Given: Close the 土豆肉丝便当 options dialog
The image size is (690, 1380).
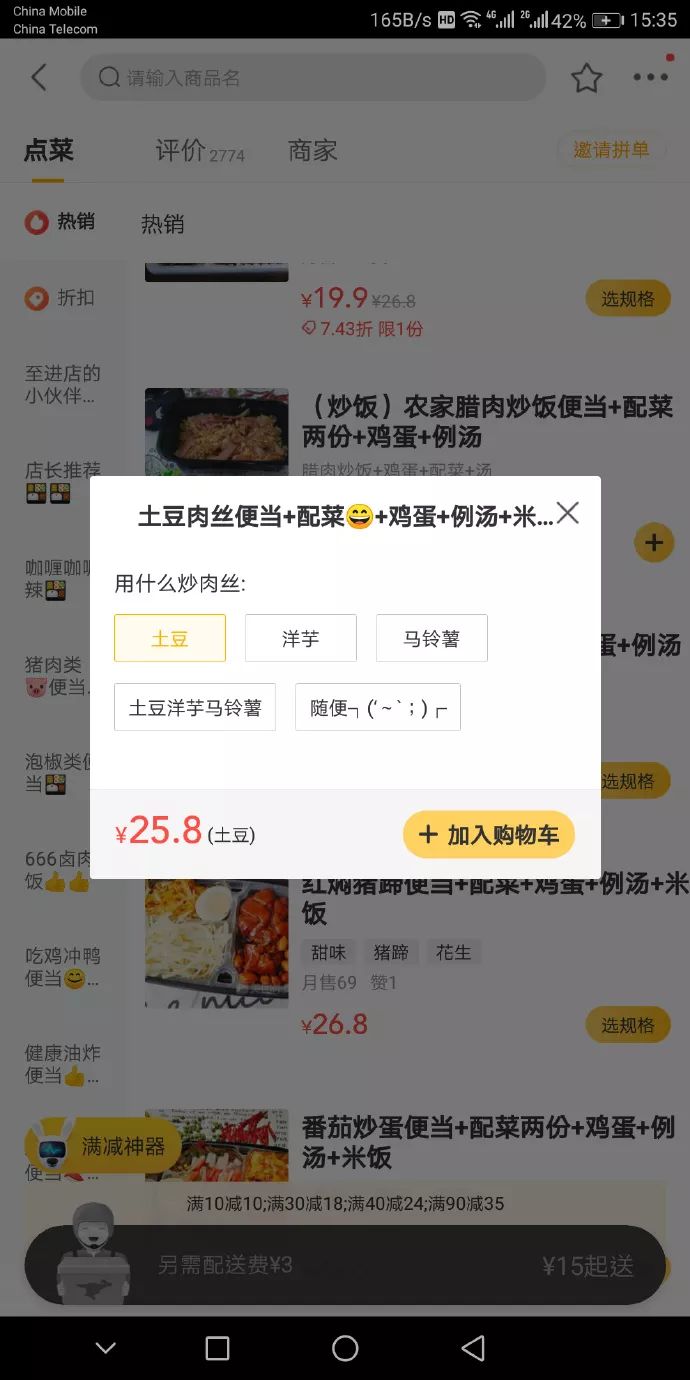Looking at the screenshot, I should (567, 513).
